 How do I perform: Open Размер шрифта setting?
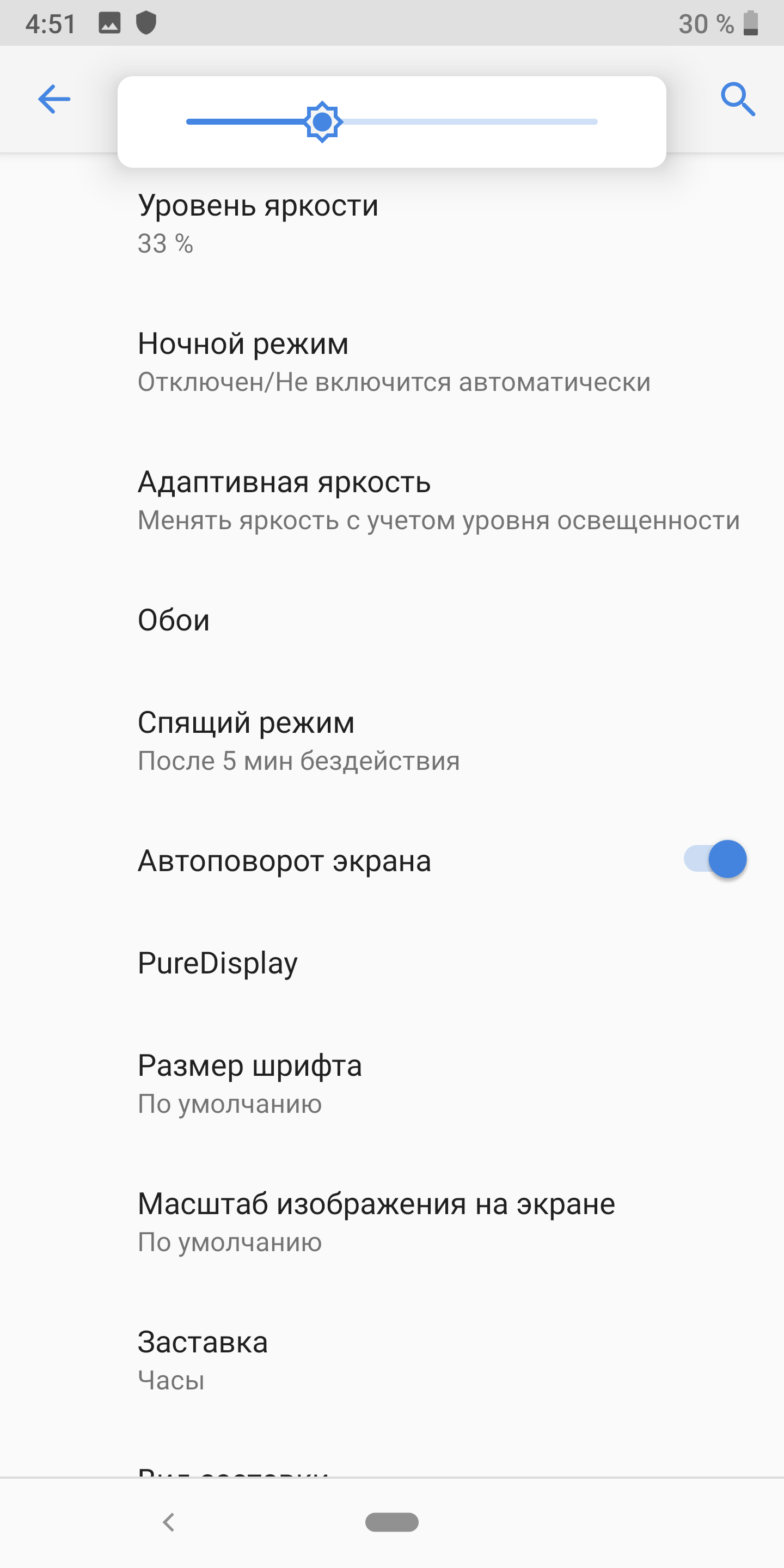(249, 1083)
